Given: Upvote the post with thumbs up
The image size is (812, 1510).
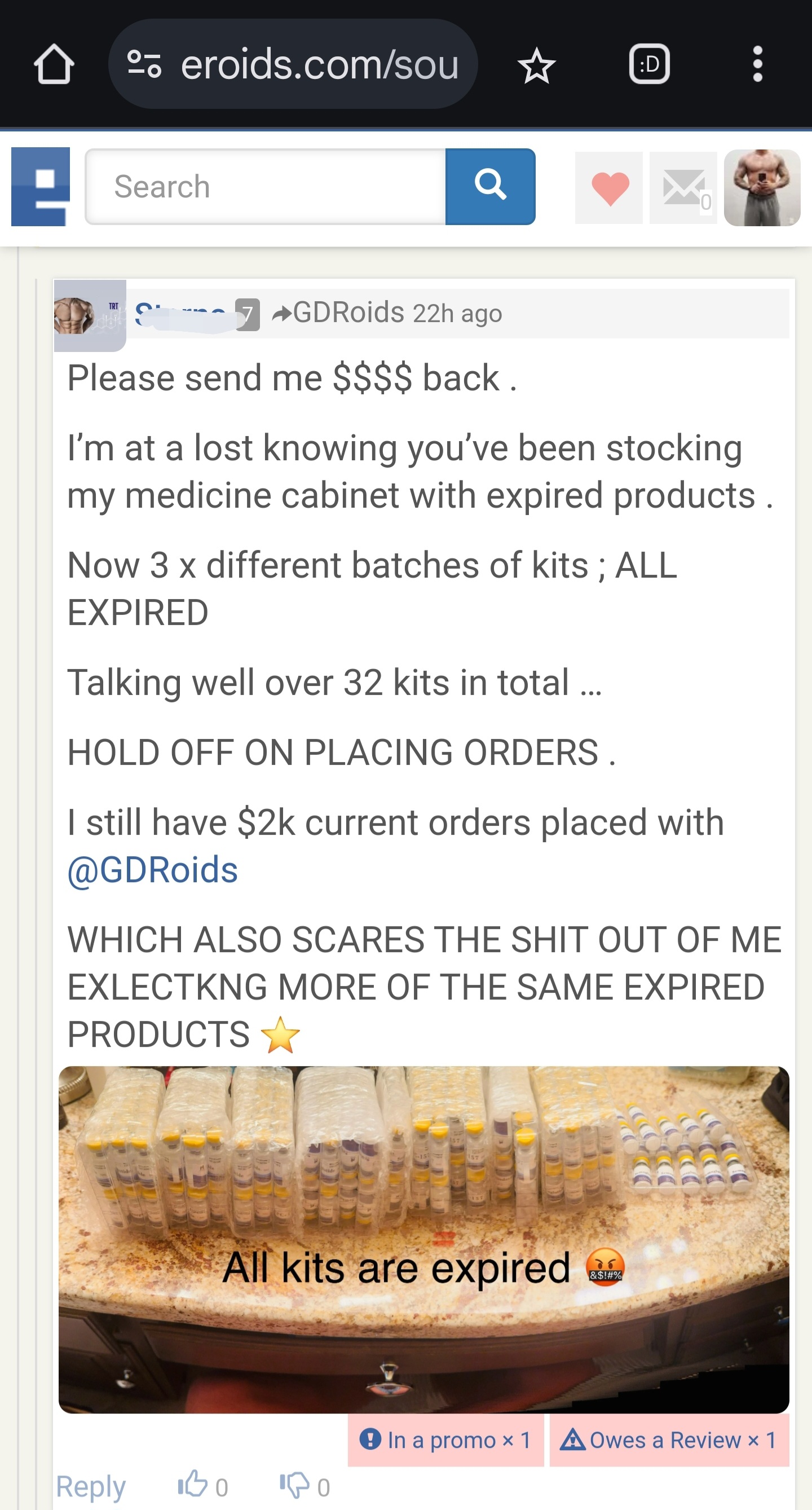Looking at the screenshot, I should (x=193, y=1485).
